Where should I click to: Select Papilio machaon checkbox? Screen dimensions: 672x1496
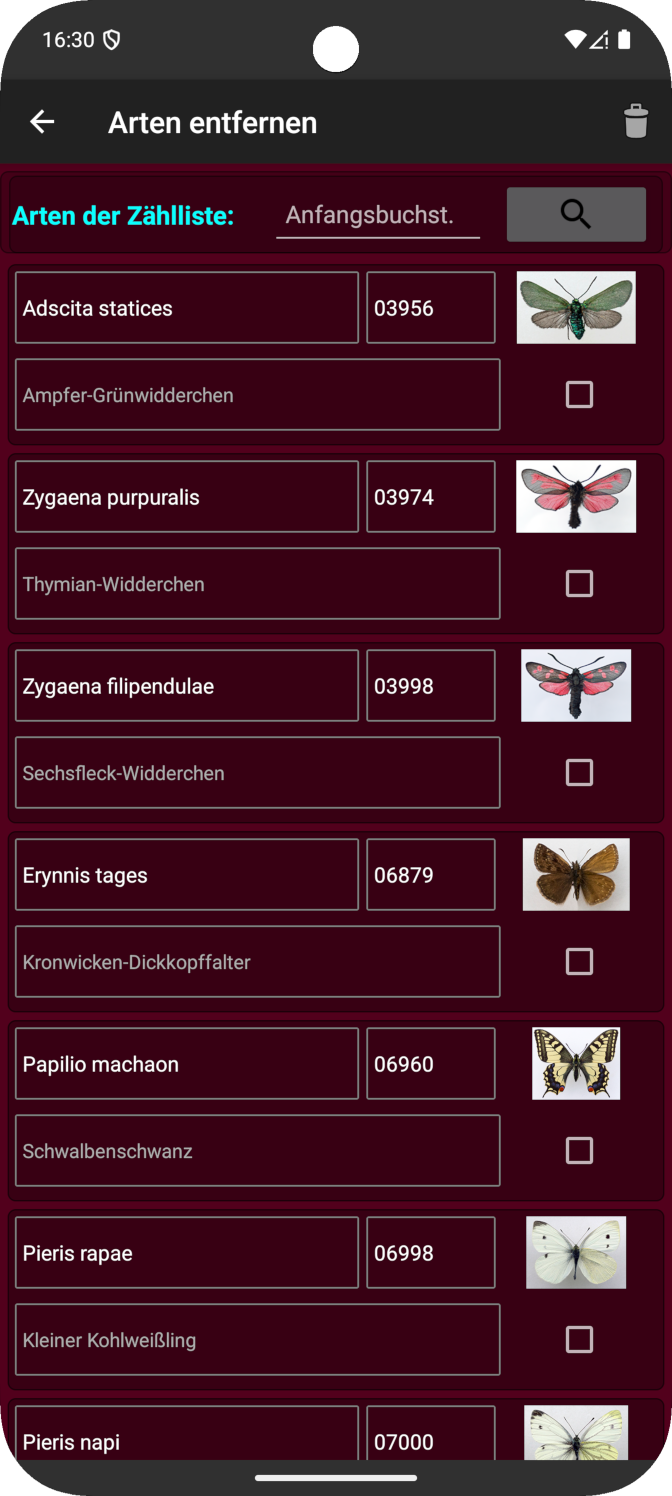[x=579, y=1150]
